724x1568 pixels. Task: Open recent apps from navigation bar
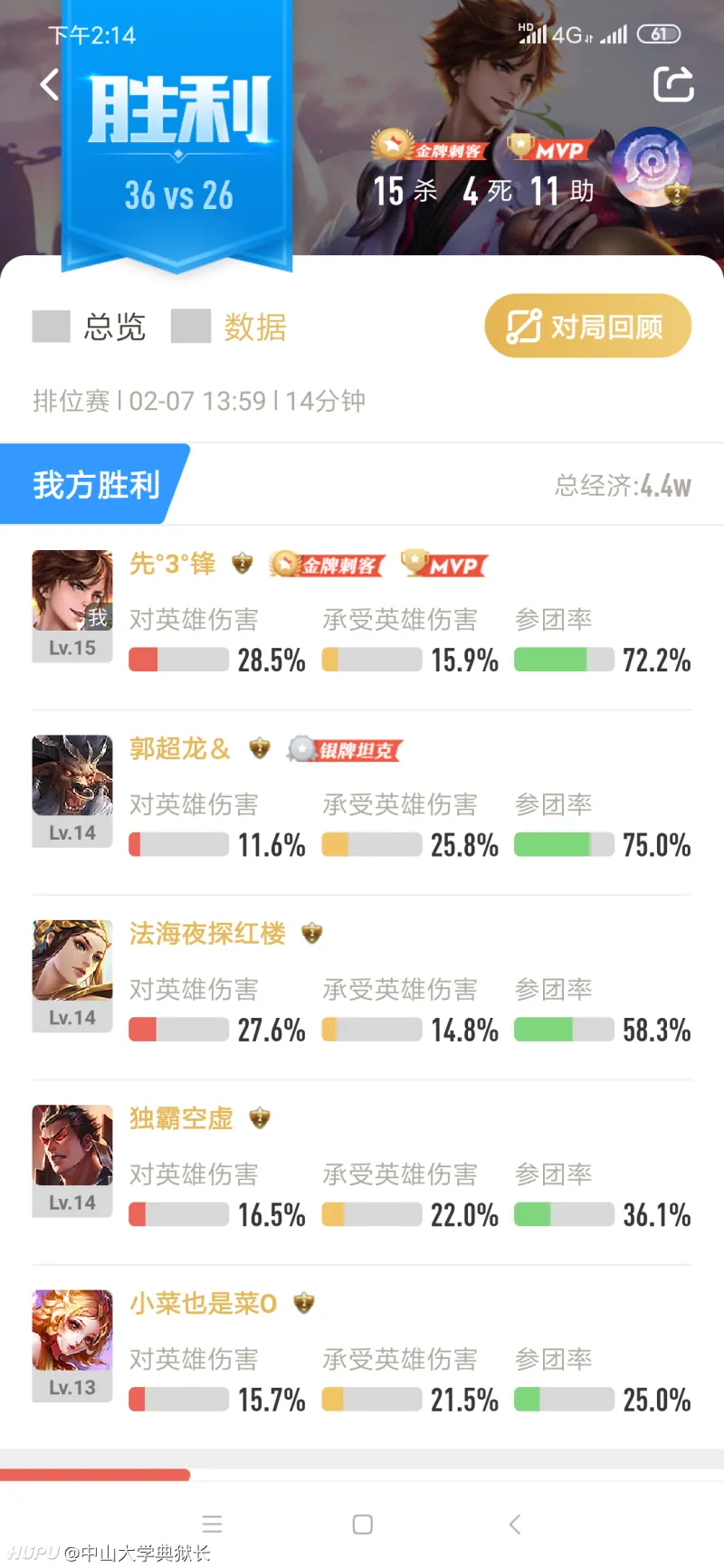click(213, 1525)
